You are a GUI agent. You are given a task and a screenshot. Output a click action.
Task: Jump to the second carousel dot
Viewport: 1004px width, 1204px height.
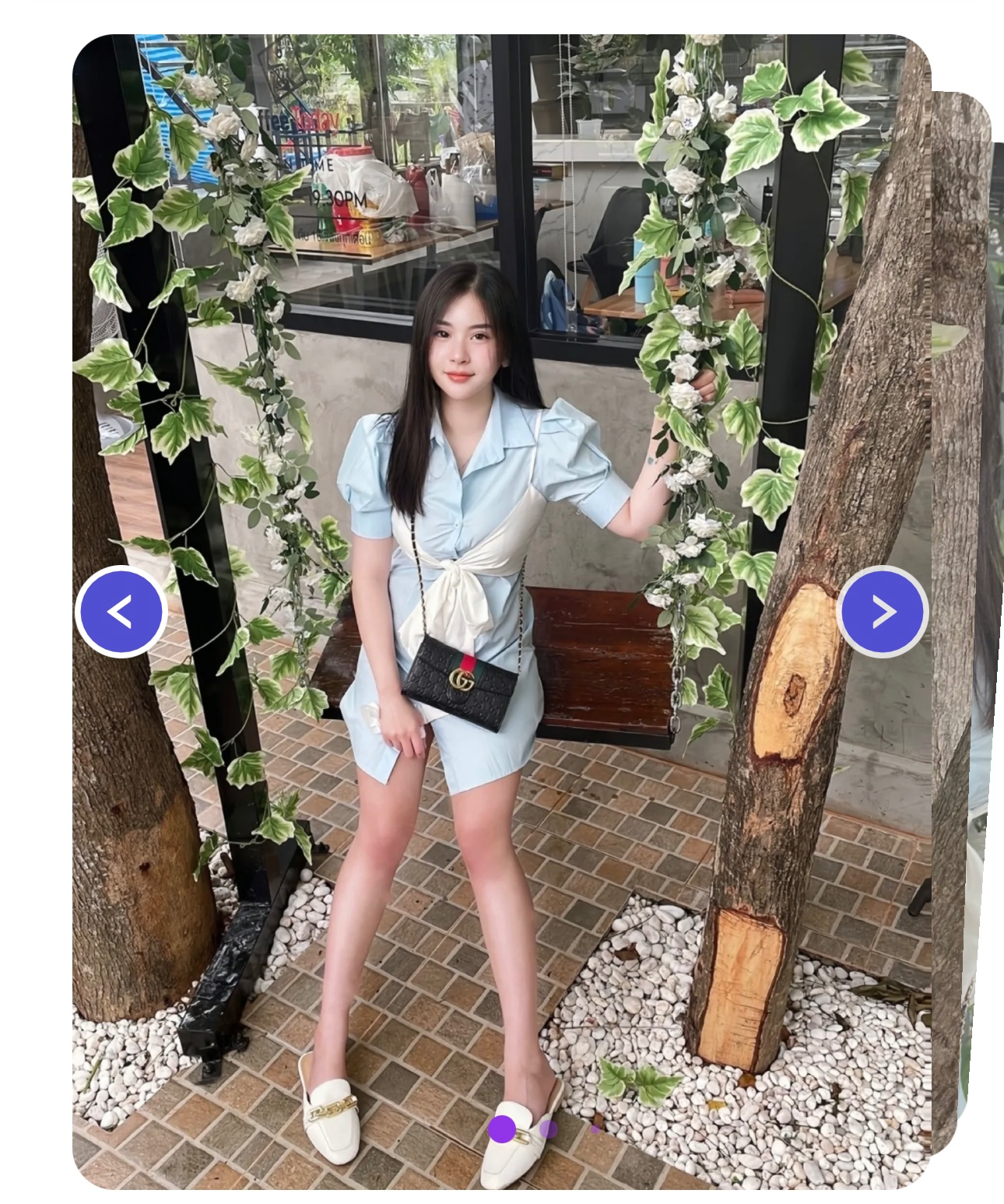(x=549, y=1129)
